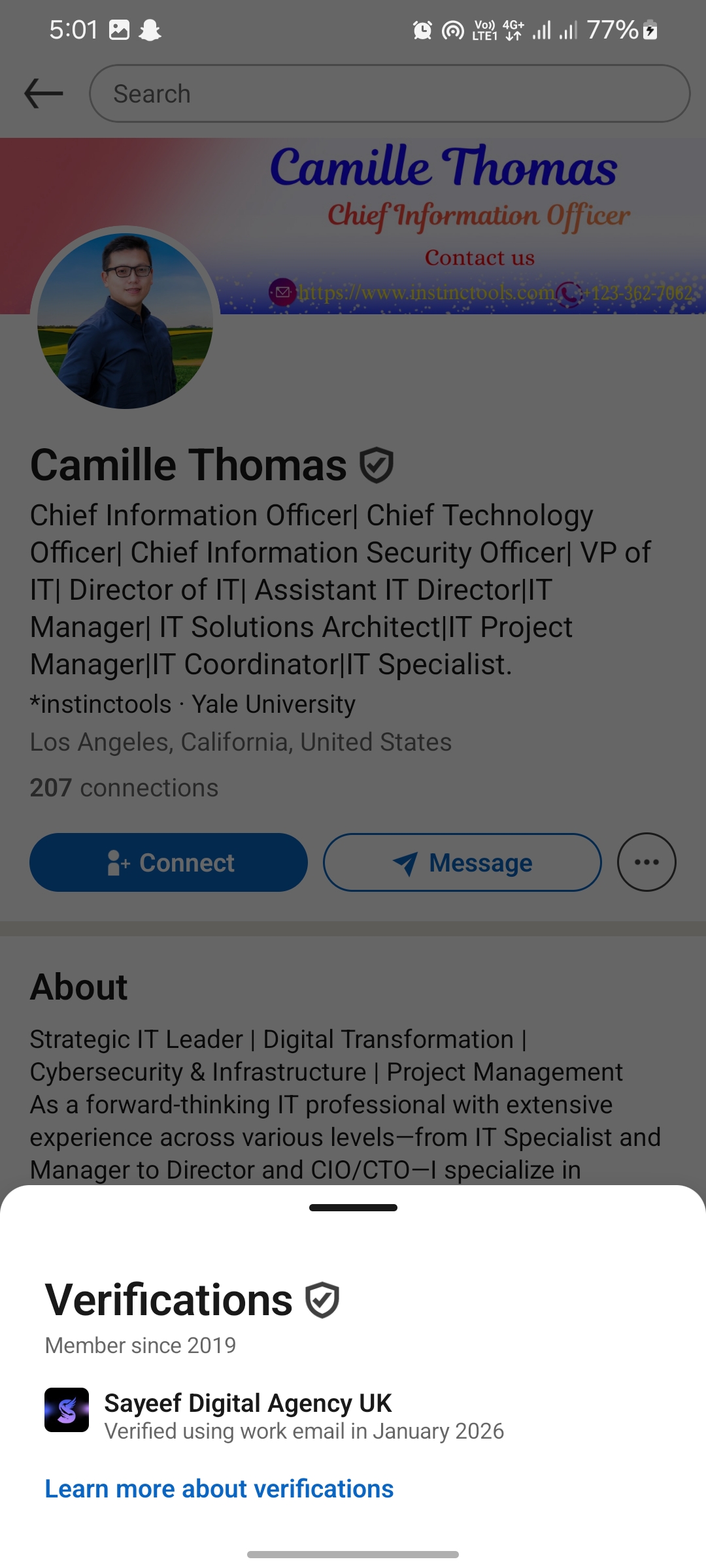Viewport: 706px width, 1568px height.
Task: Open the Learn more about verifications link
Action: [x=219, y=1489]
